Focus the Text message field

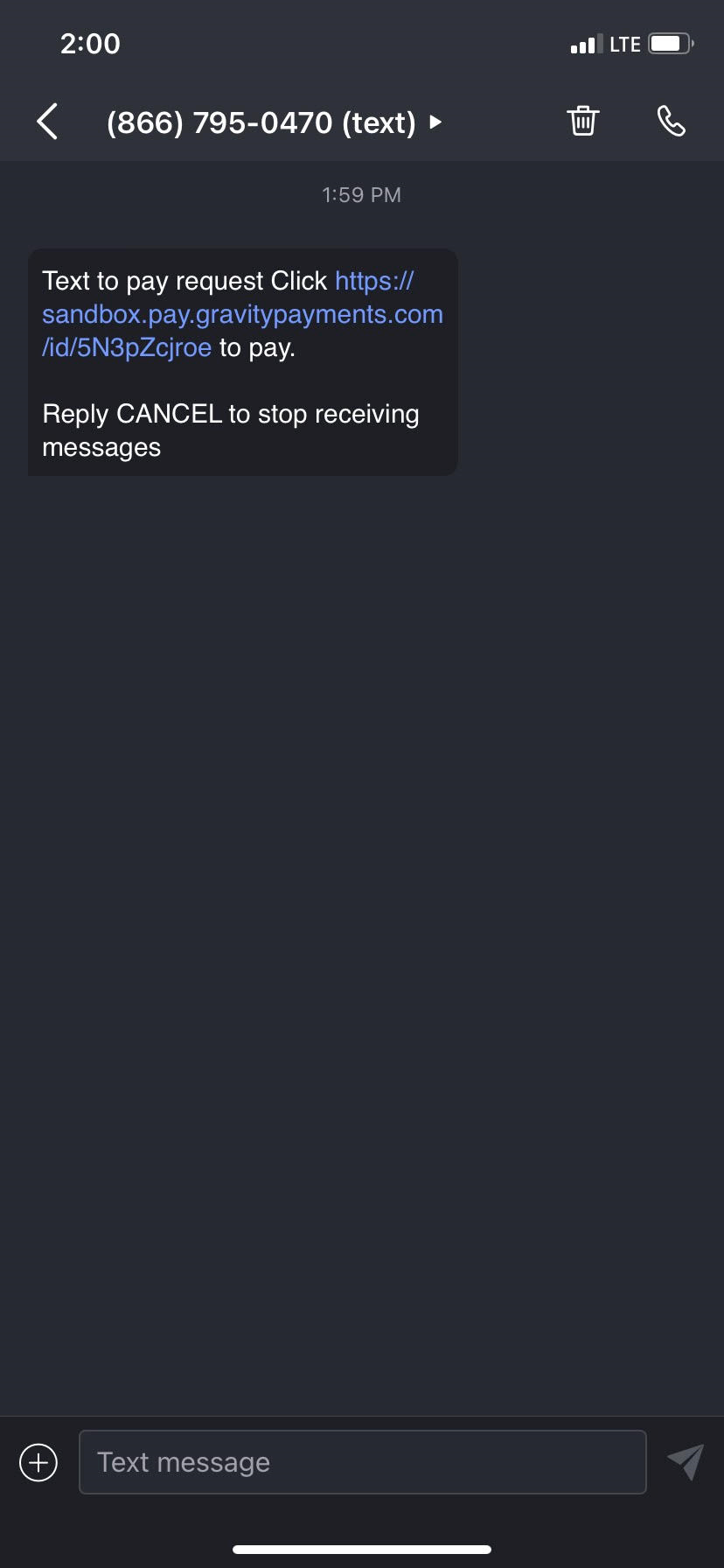coord(363,1462)
